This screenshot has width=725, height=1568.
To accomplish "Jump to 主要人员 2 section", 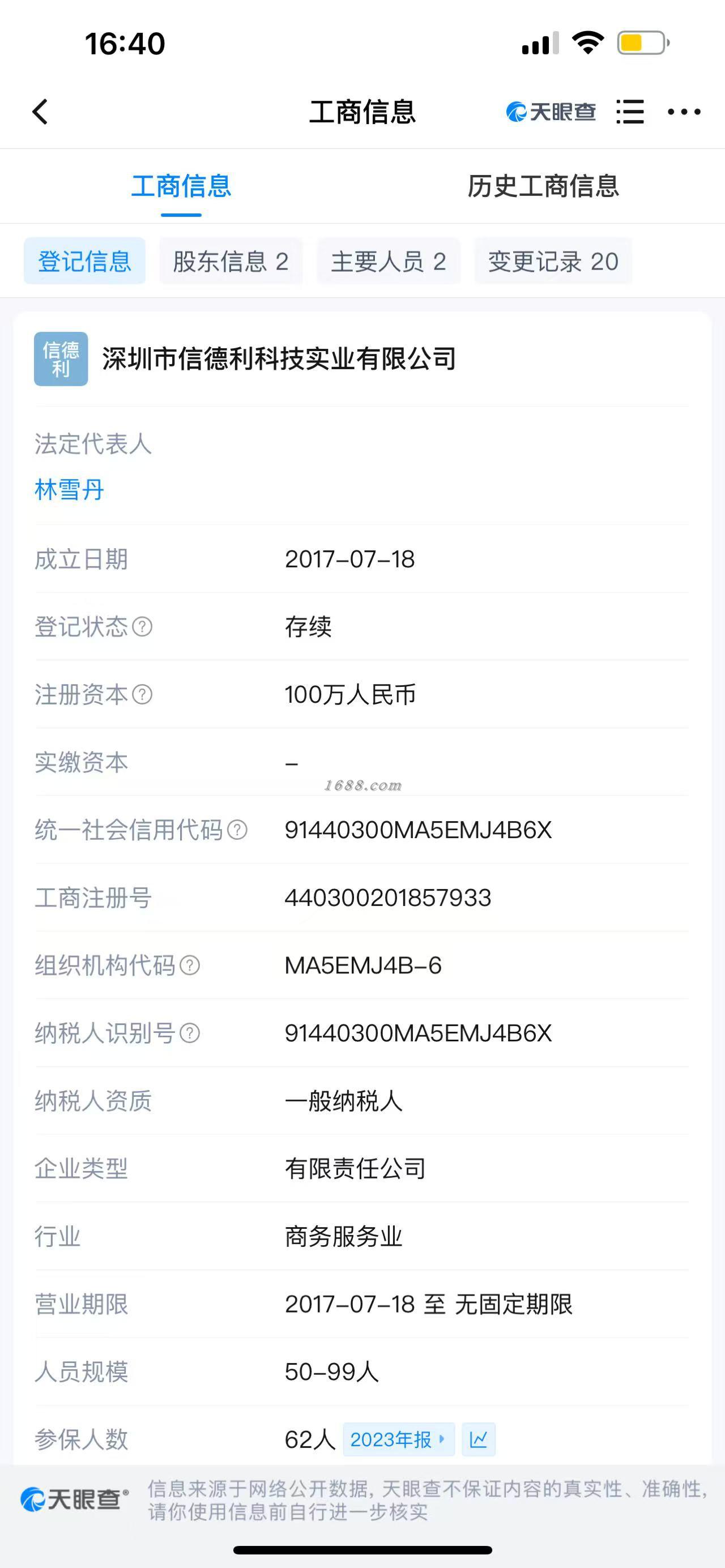I will pyautogui.click(x=389, y=261).
